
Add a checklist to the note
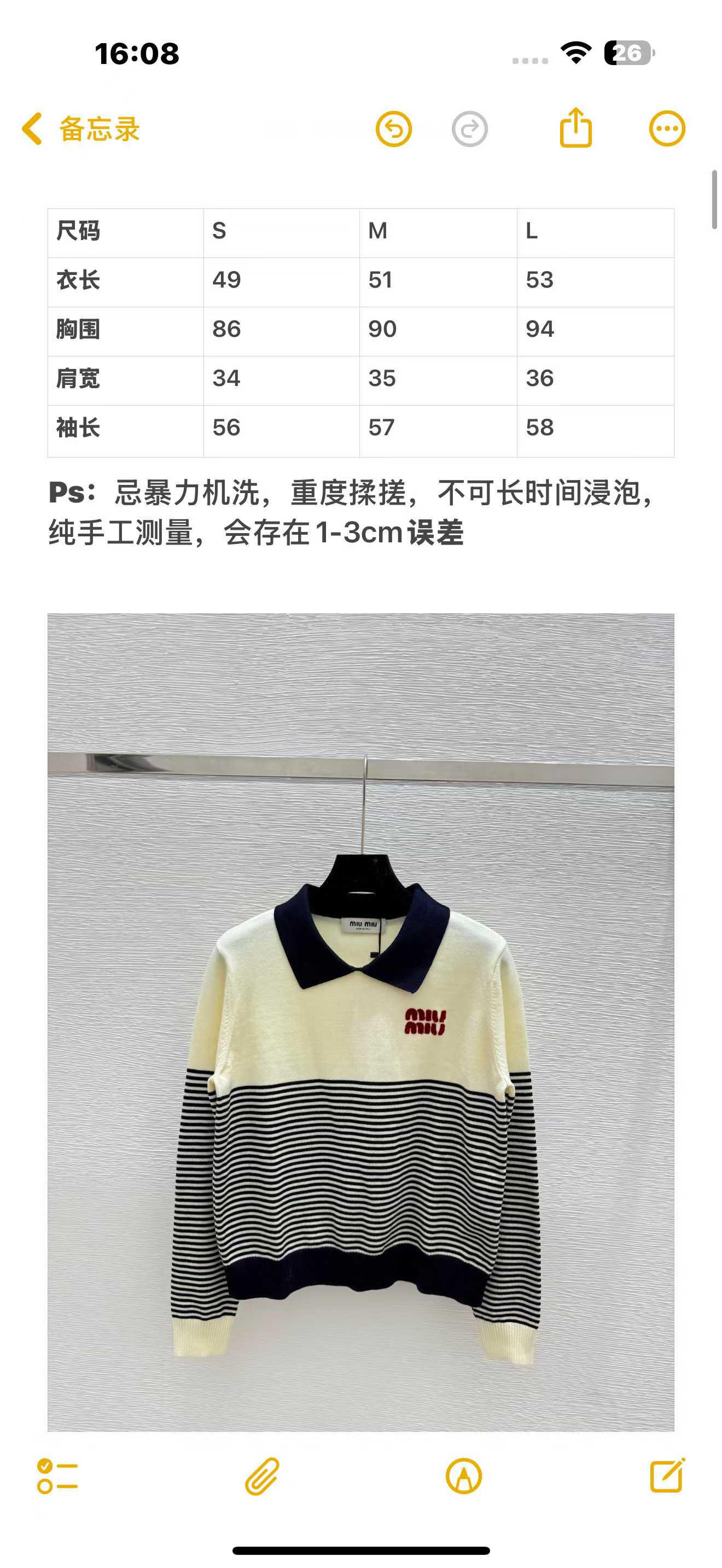(57, 1476)
